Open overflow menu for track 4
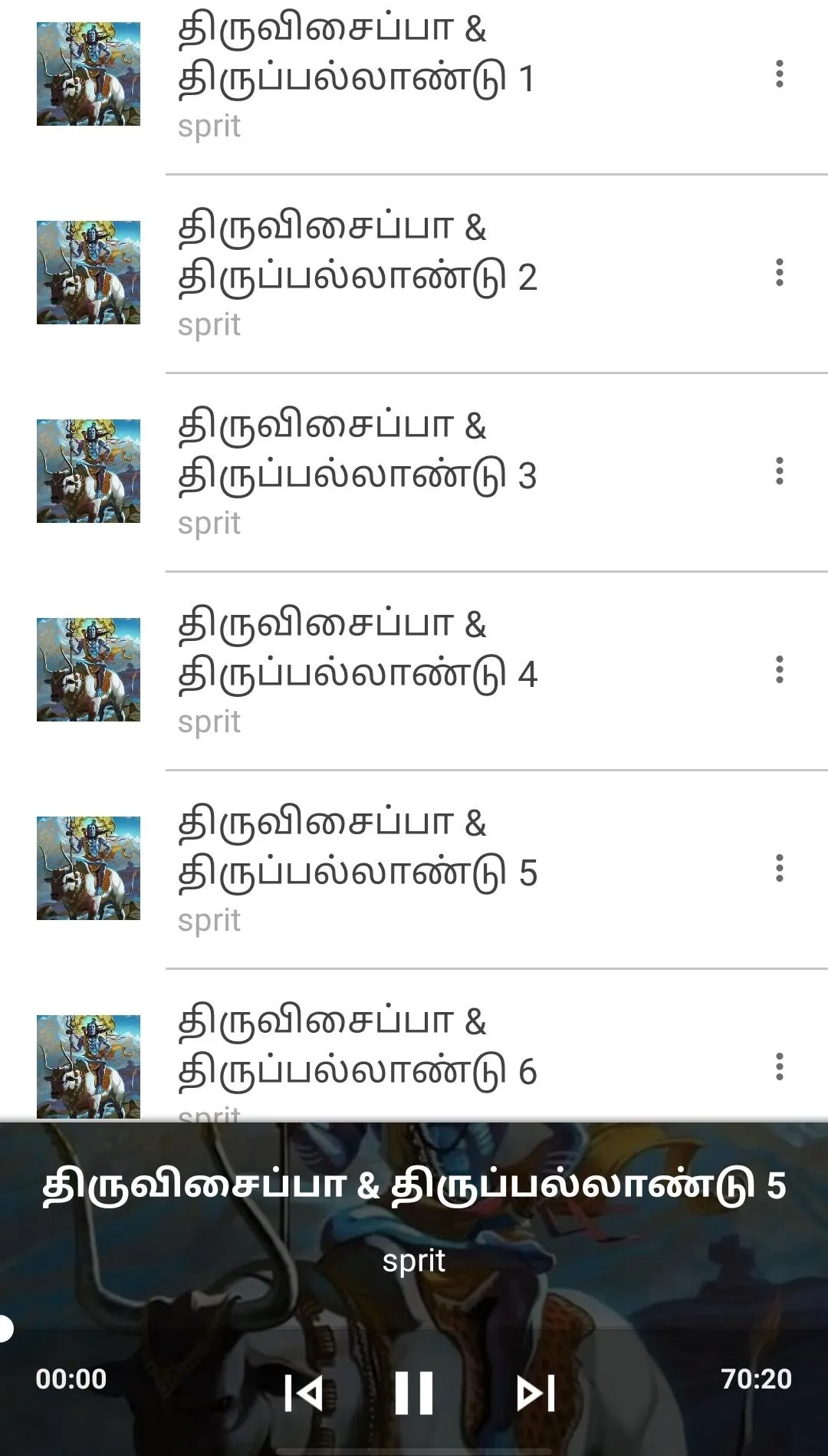 780,669
